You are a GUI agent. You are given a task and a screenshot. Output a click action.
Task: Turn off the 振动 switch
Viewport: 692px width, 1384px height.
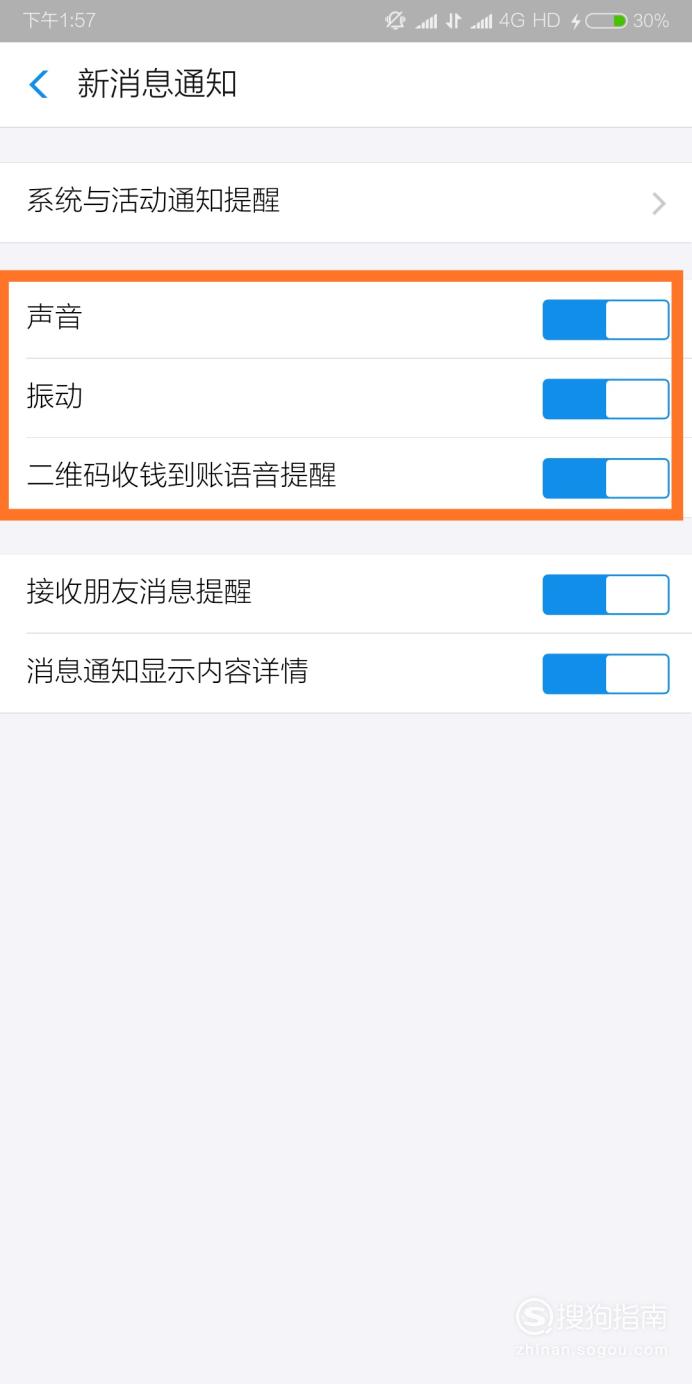[x=606, y=399]
